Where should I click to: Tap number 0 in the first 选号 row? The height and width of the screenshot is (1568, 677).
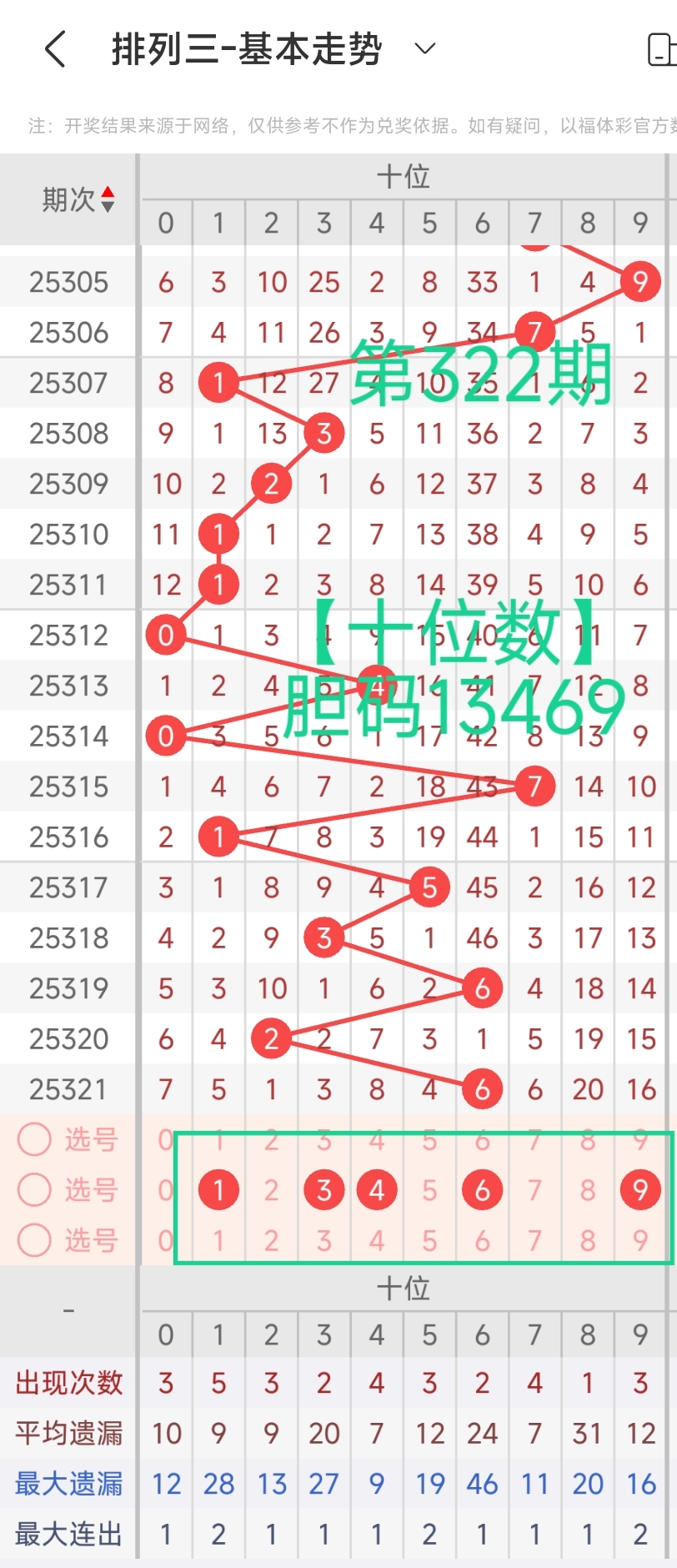165,1140
